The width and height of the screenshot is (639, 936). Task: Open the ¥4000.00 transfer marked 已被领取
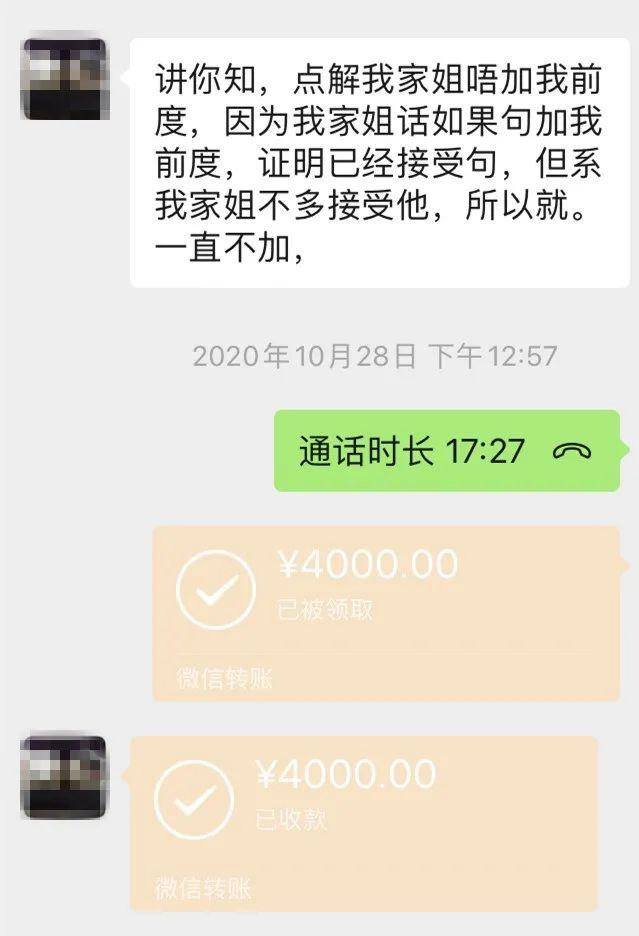coord(385,612)
